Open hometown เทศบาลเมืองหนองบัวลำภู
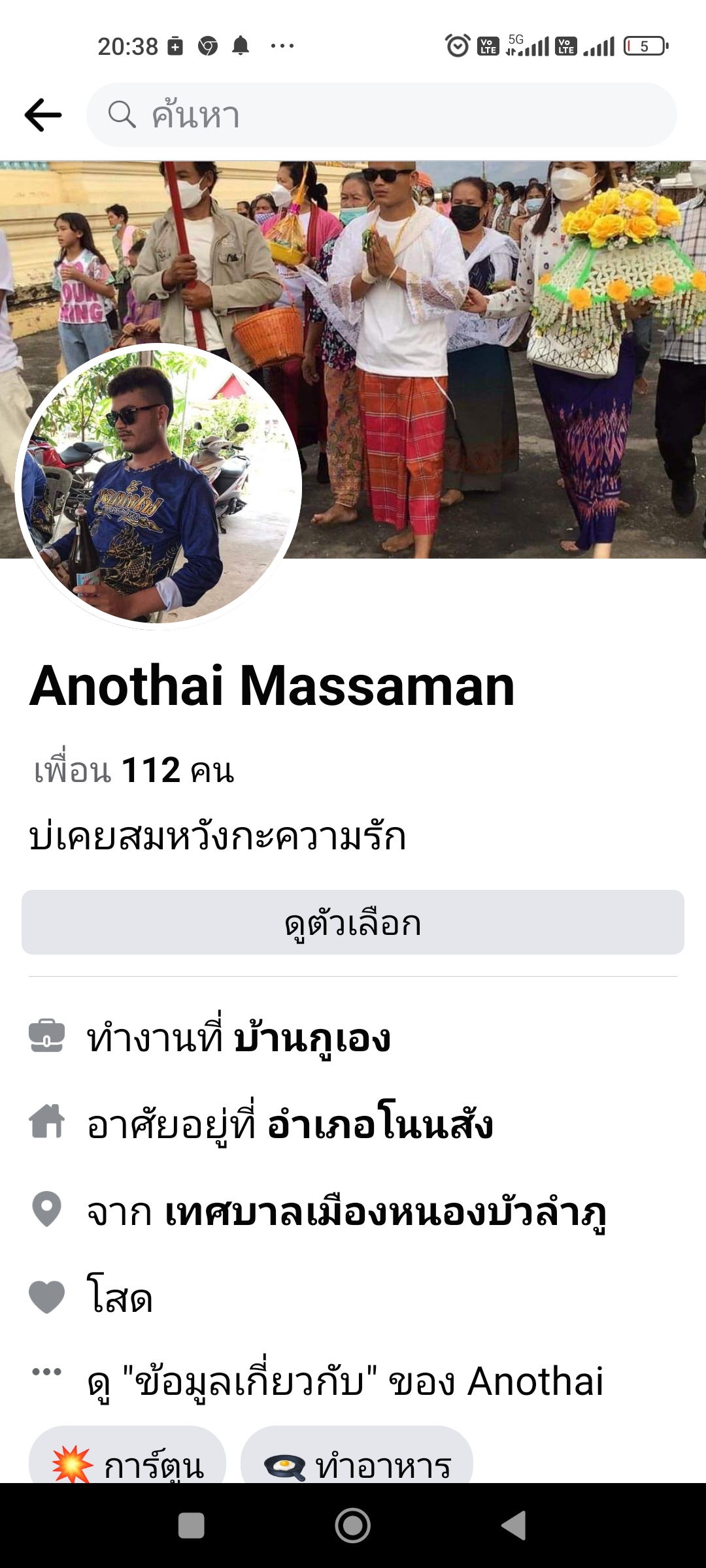 pos(385,1212)
